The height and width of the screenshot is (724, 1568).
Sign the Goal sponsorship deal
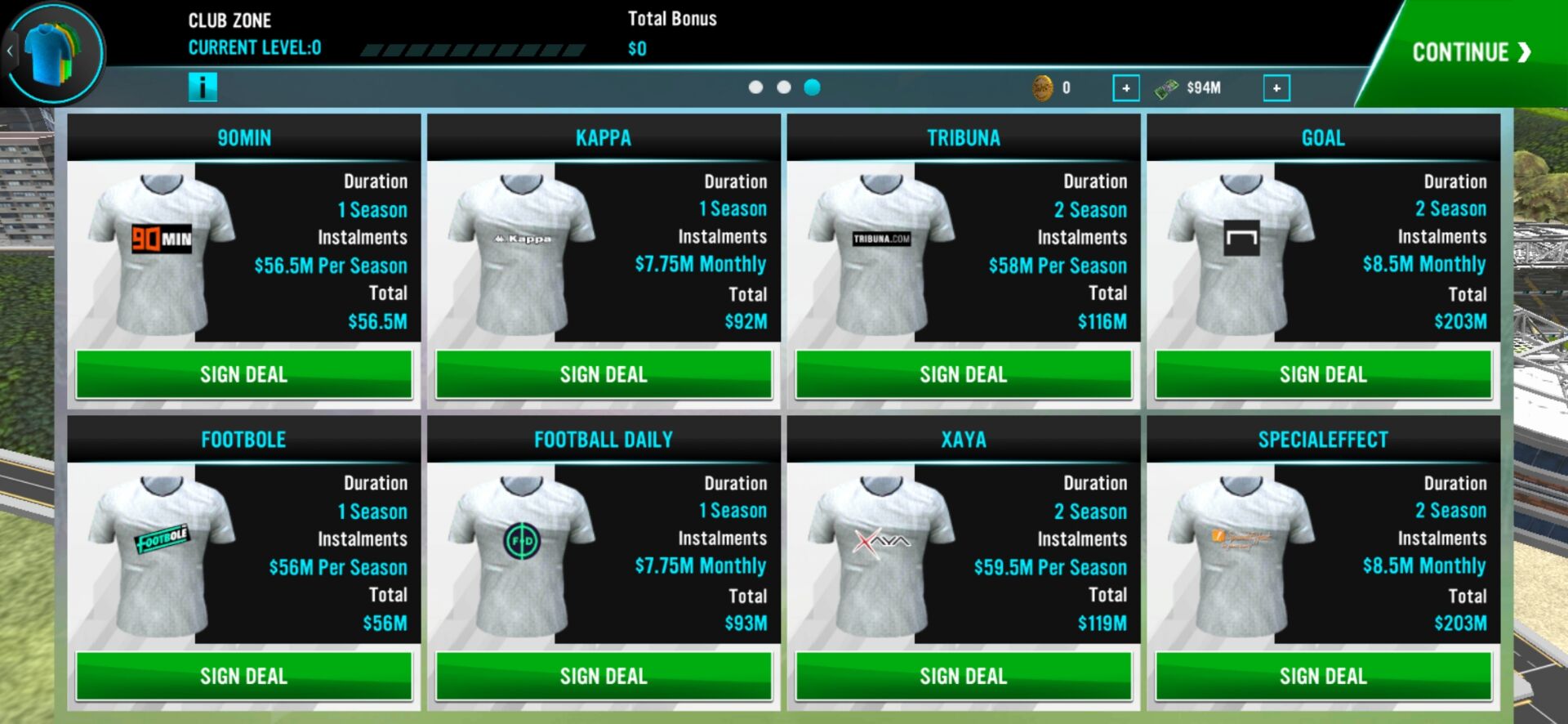coord(1323,374)
